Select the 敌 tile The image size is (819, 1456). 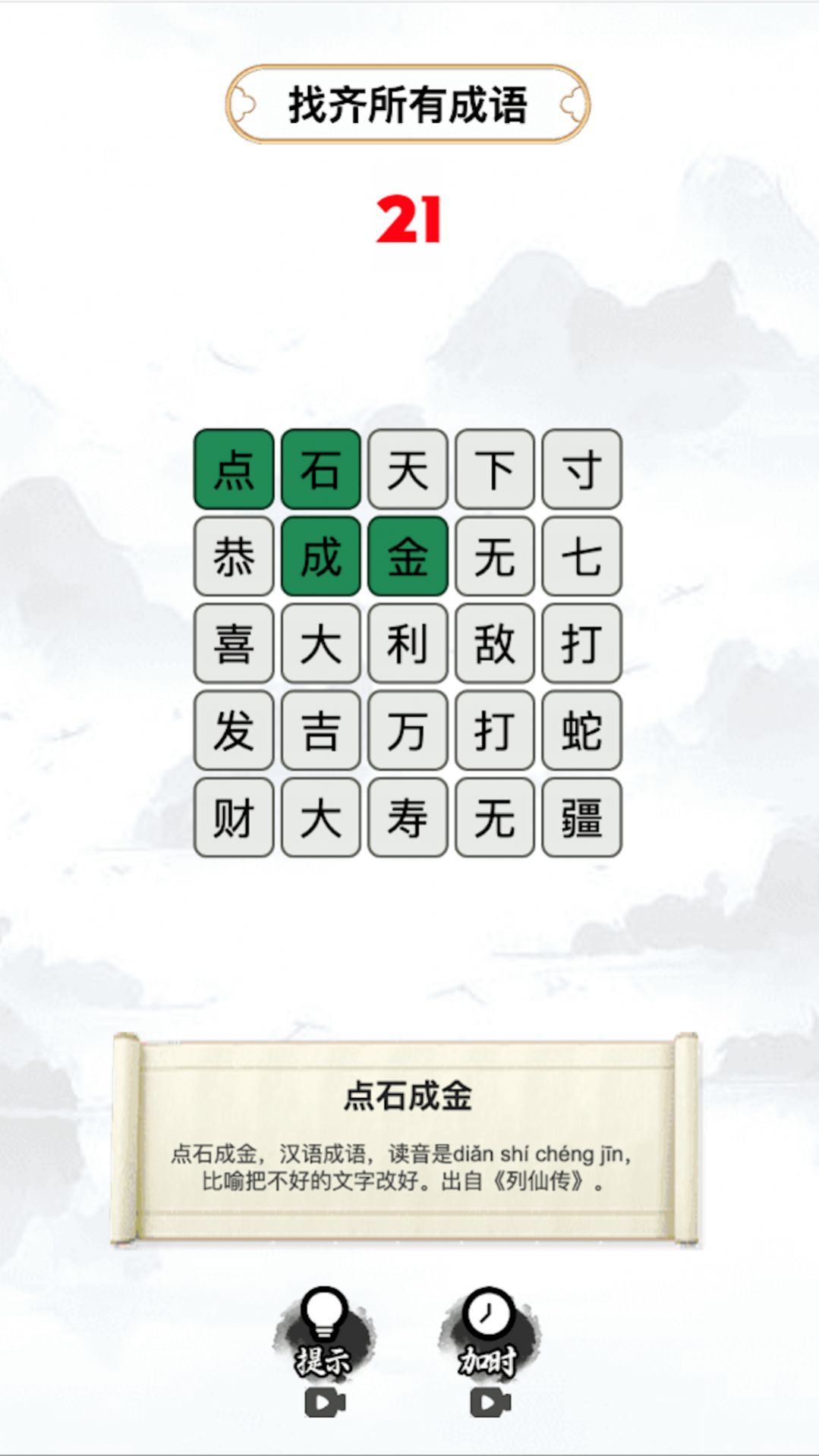(x=495, y=643)
